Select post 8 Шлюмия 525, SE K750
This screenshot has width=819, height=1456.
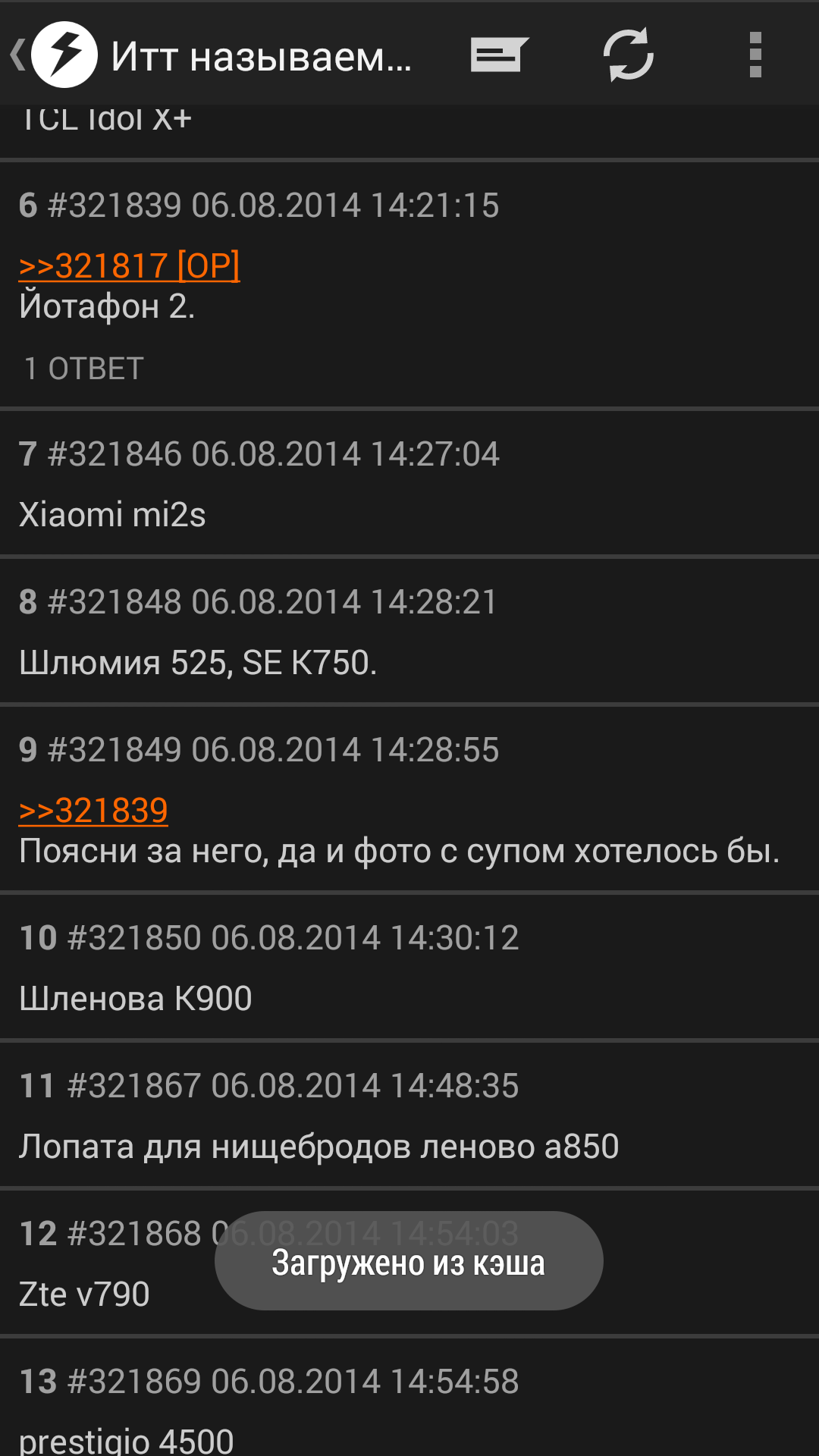pos(409,631)
